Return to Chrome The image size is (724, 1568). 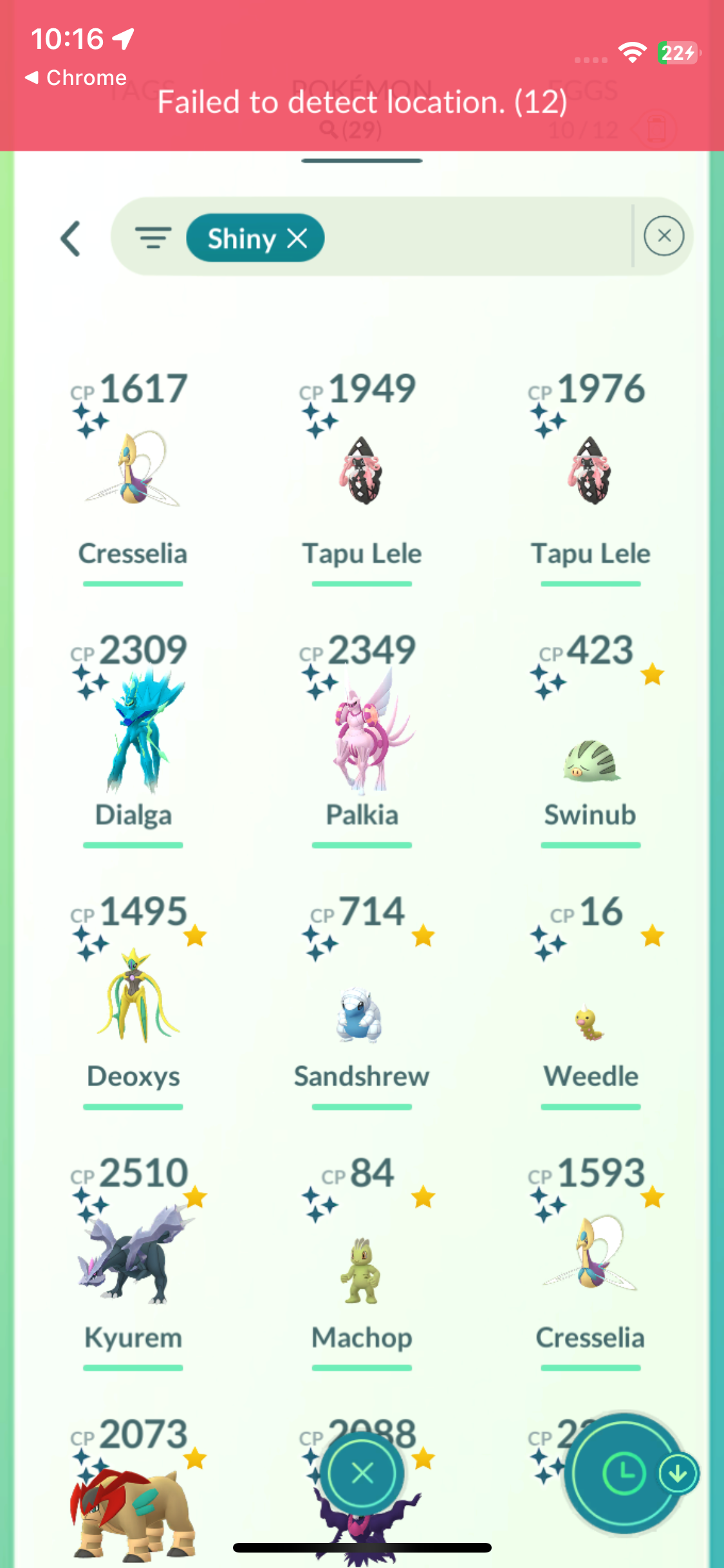pos(76,78)
